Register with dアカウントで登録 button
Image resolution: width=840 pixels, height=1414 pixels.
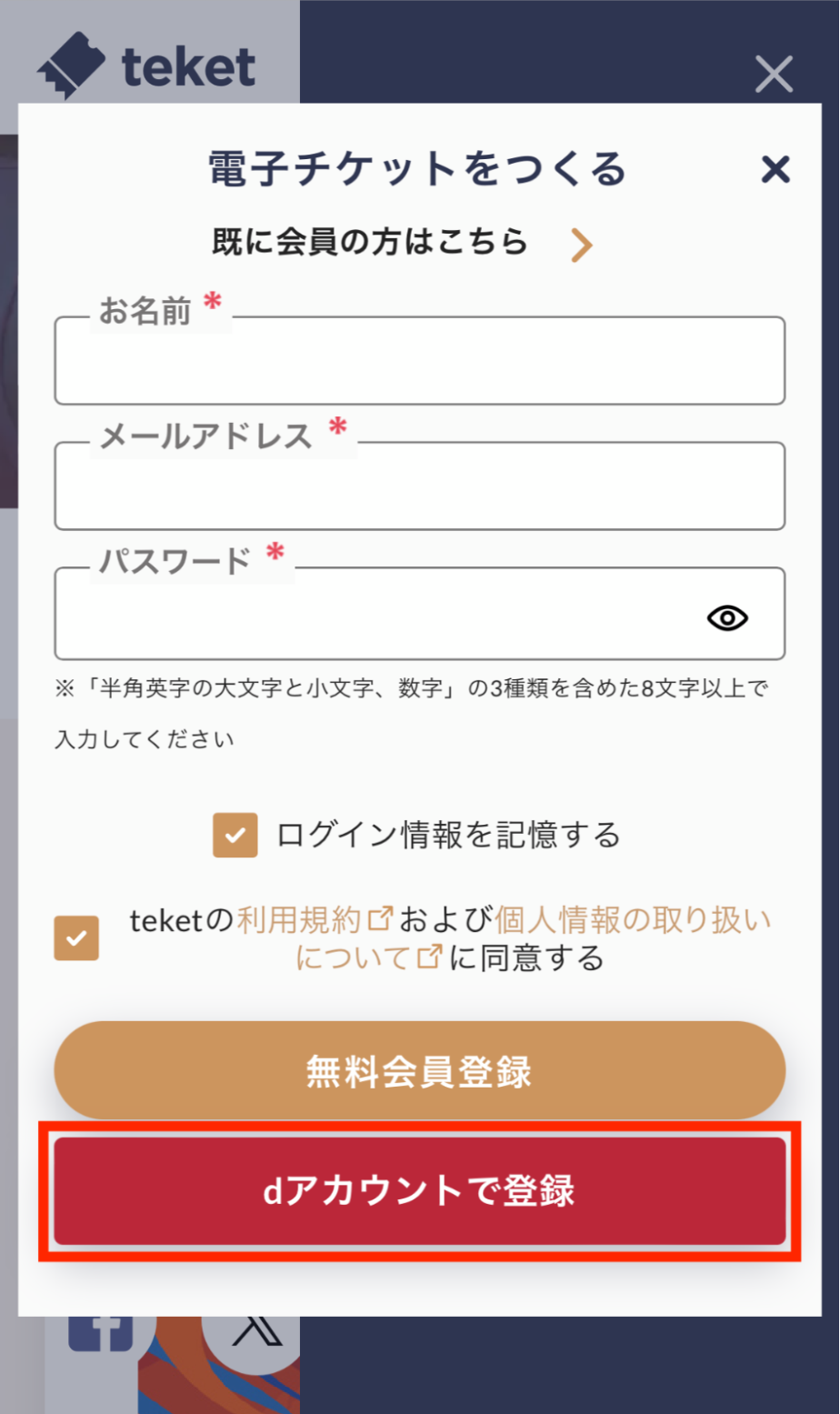tap(420, 1192)
